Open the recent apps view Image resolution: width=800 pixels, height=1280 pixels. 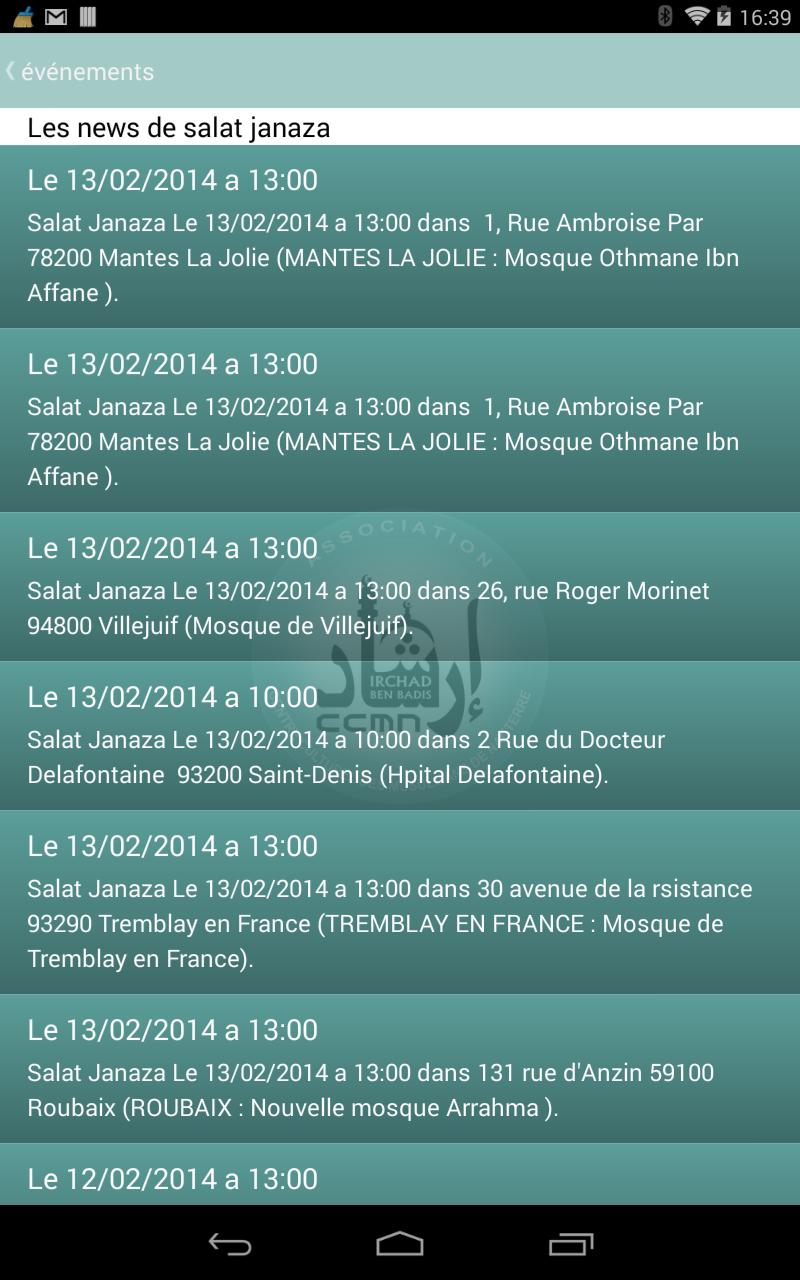[571, 1243]
